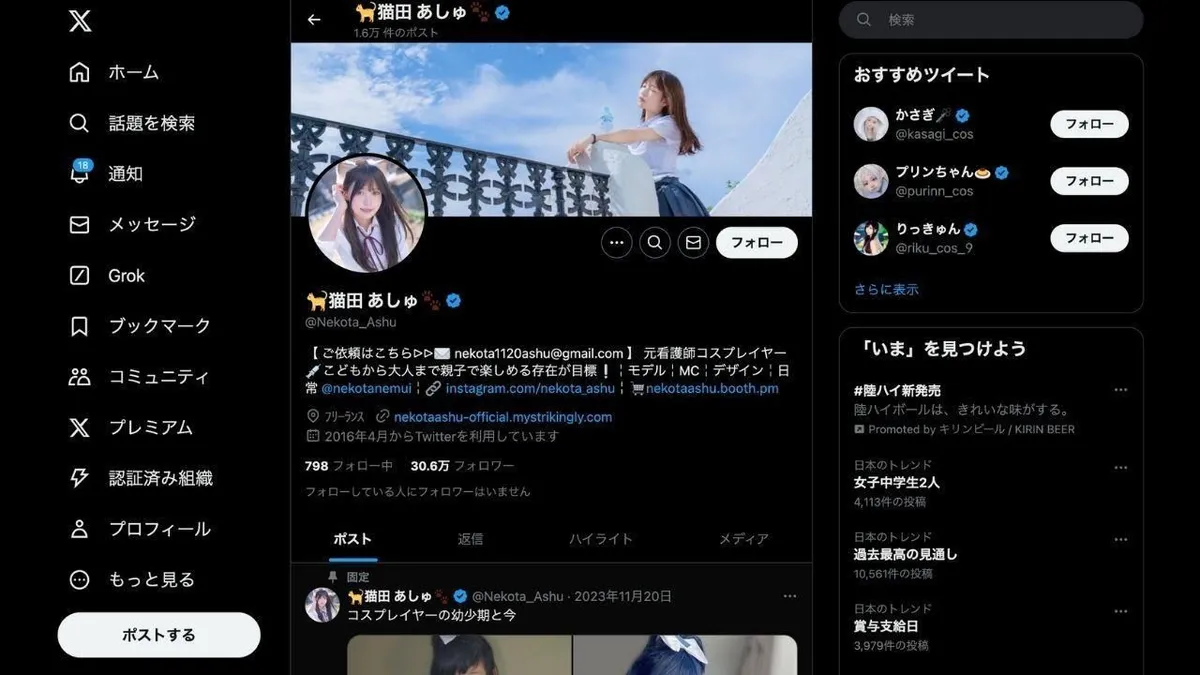Open the 女子中学生2人 trend
Screen dimensions: 1200x675
[897, 482]
